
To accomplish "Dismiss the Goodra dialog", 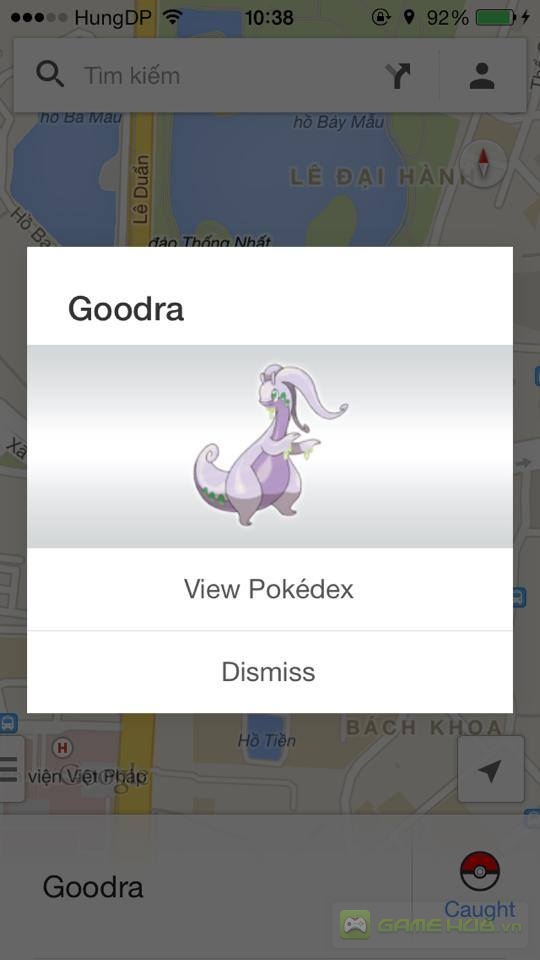I will point(269,672).
